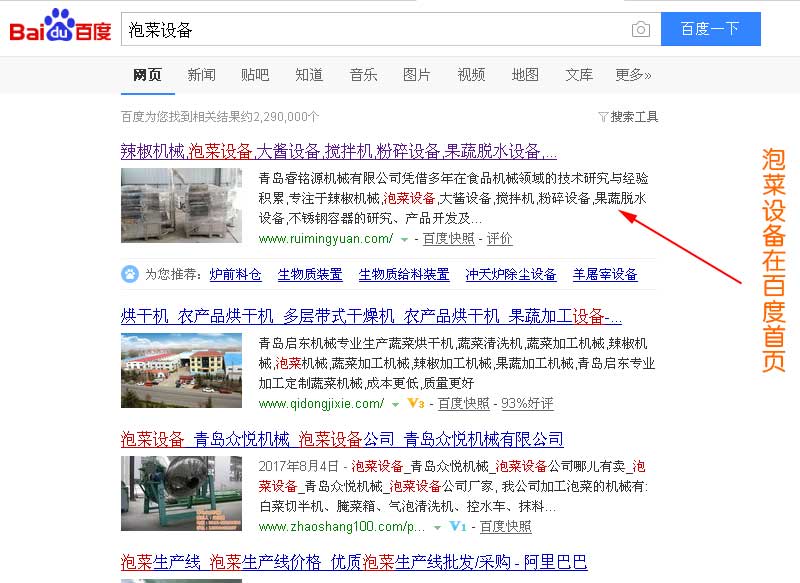Open 百度快照 for www.ruimingyuan.com
800x583 pixels.
(x=448, y=239)
